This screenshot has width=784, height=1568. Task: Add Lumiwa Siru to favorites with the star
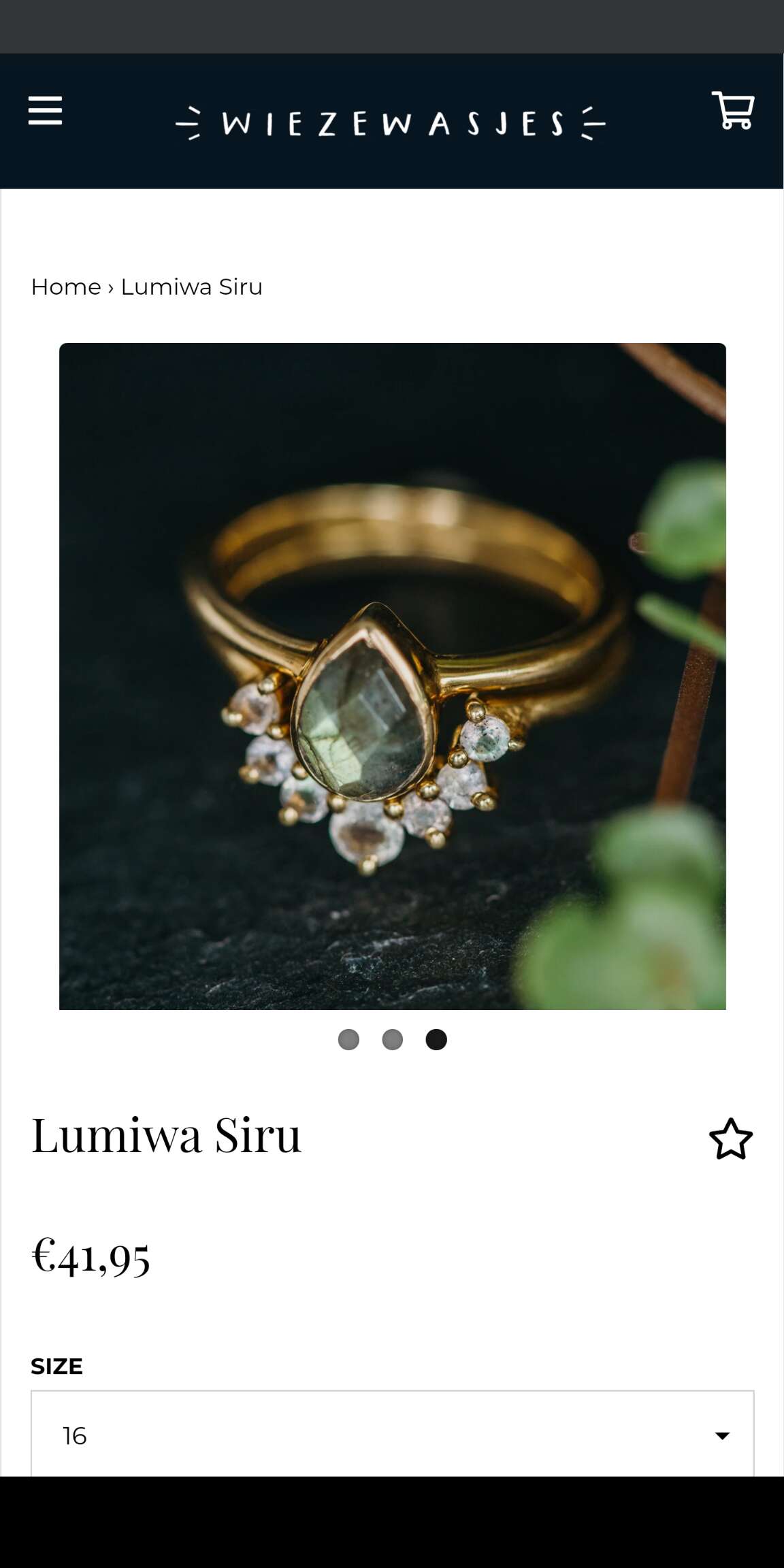point(731,1139)
